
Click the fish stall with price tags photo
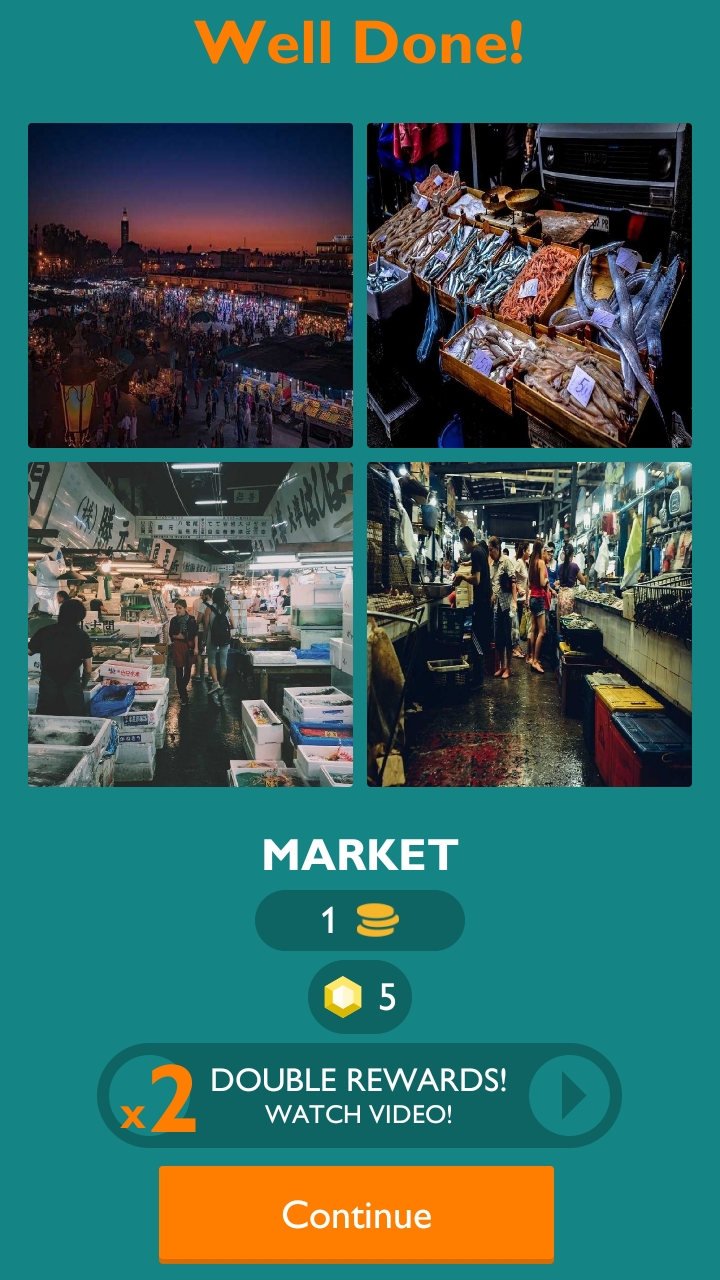[529, 283]
